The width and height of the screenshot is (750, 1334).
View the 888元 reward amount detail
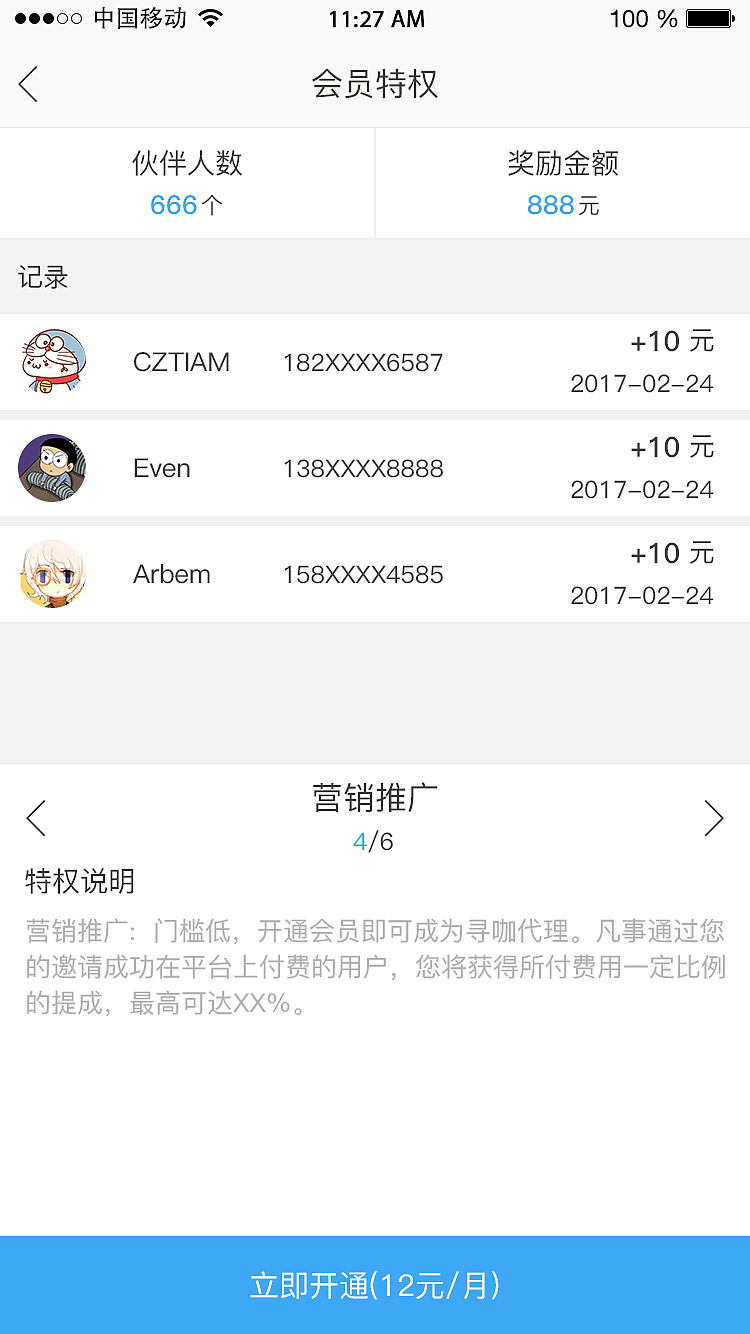coord(562,205)
